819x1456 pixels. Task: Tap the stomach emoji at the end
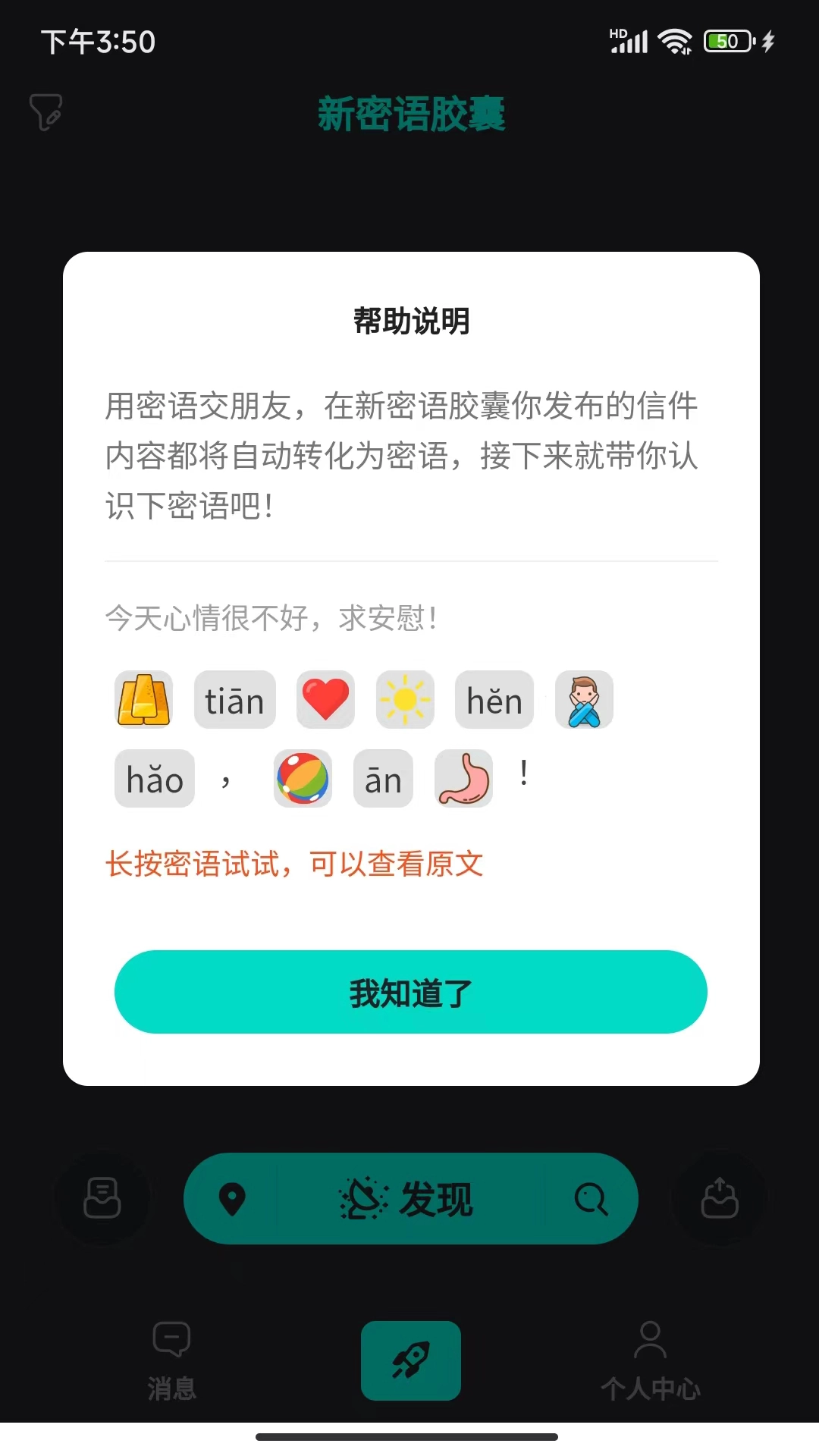point(463,778)
